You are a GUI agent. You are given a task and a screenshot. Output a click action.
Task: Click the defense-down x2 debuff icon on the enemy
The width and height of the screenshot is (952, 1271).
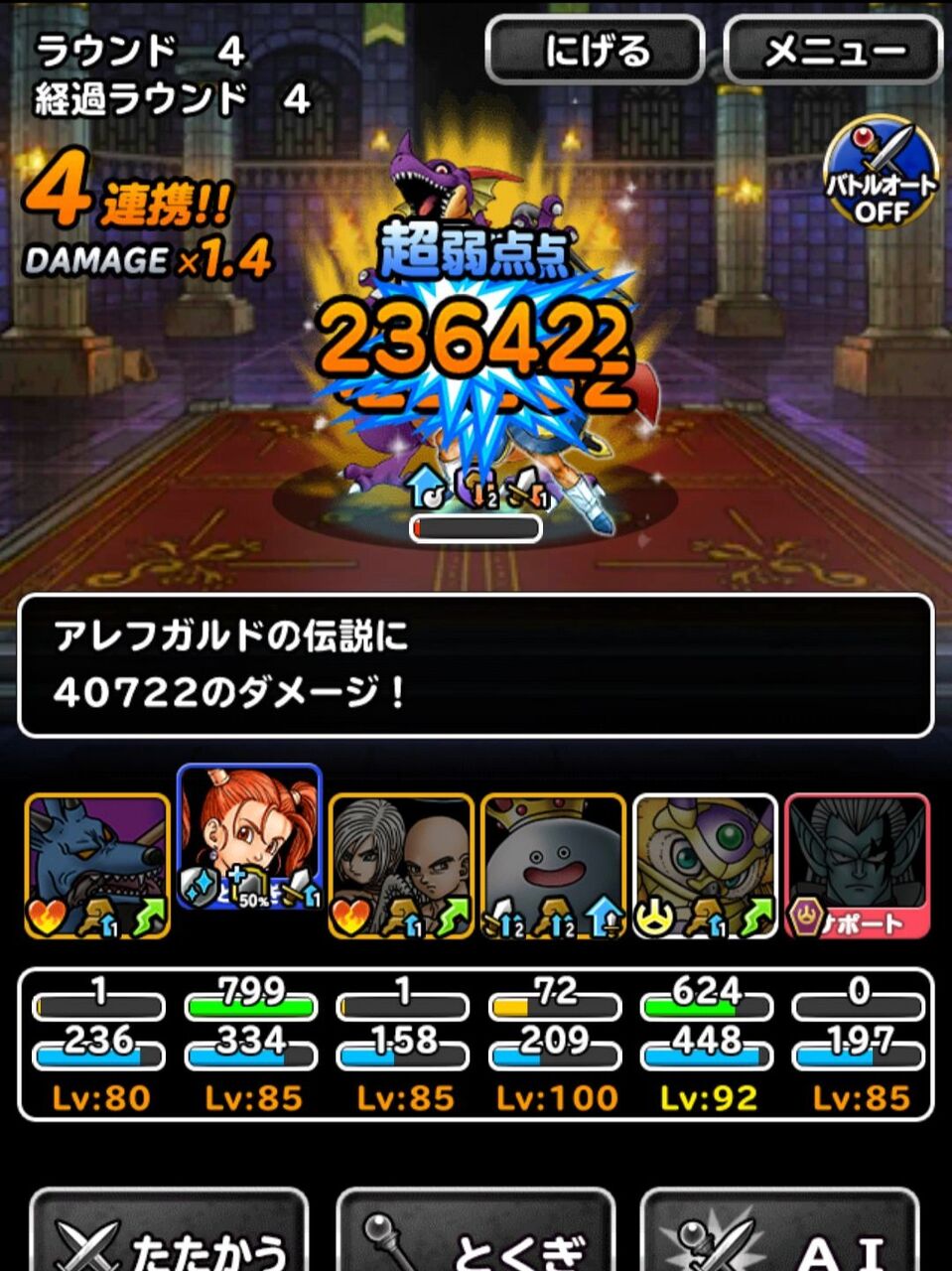478,492
